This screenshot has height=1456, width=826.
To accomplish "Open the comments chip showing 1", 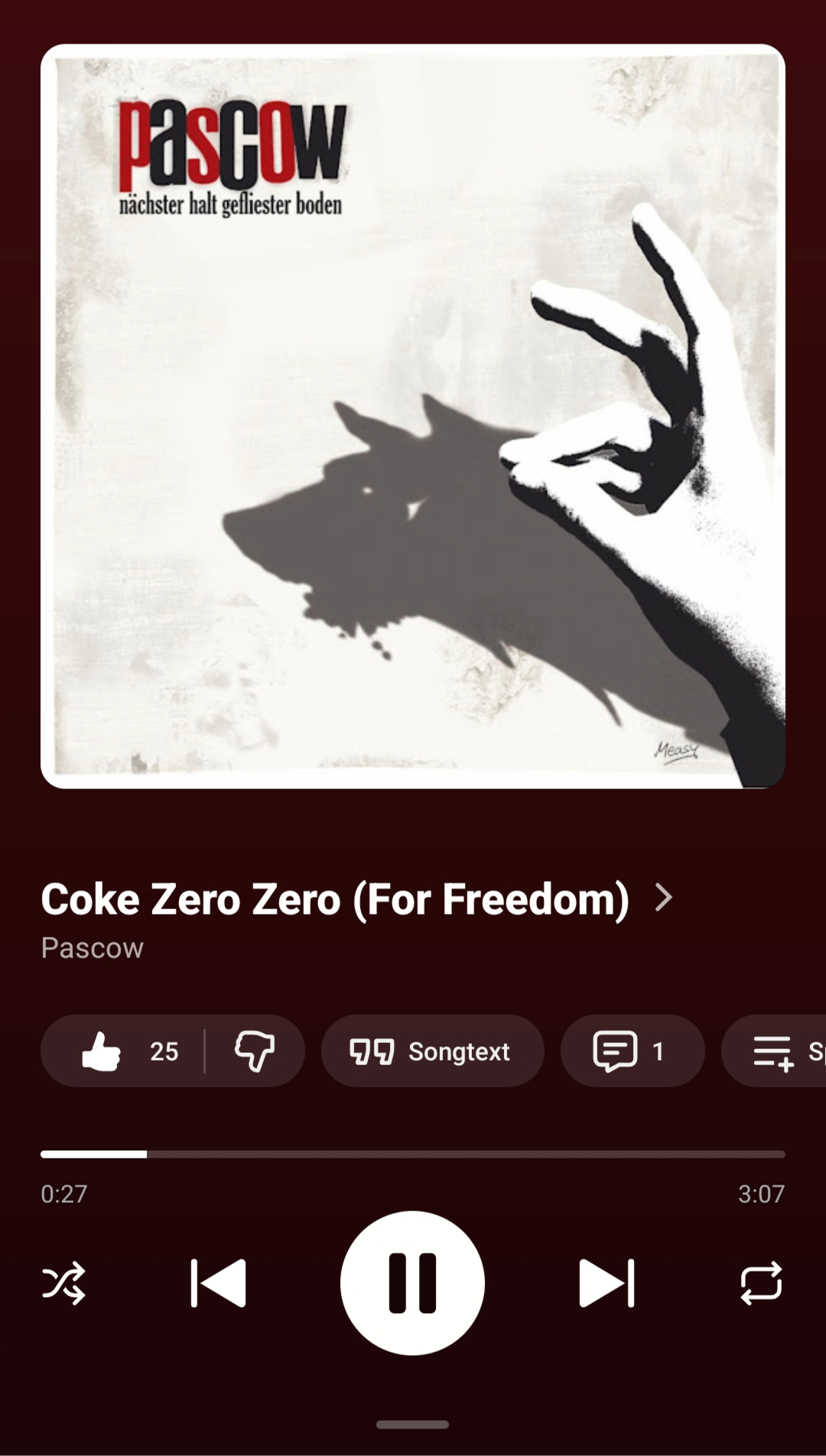I will tap(632, 1051).
